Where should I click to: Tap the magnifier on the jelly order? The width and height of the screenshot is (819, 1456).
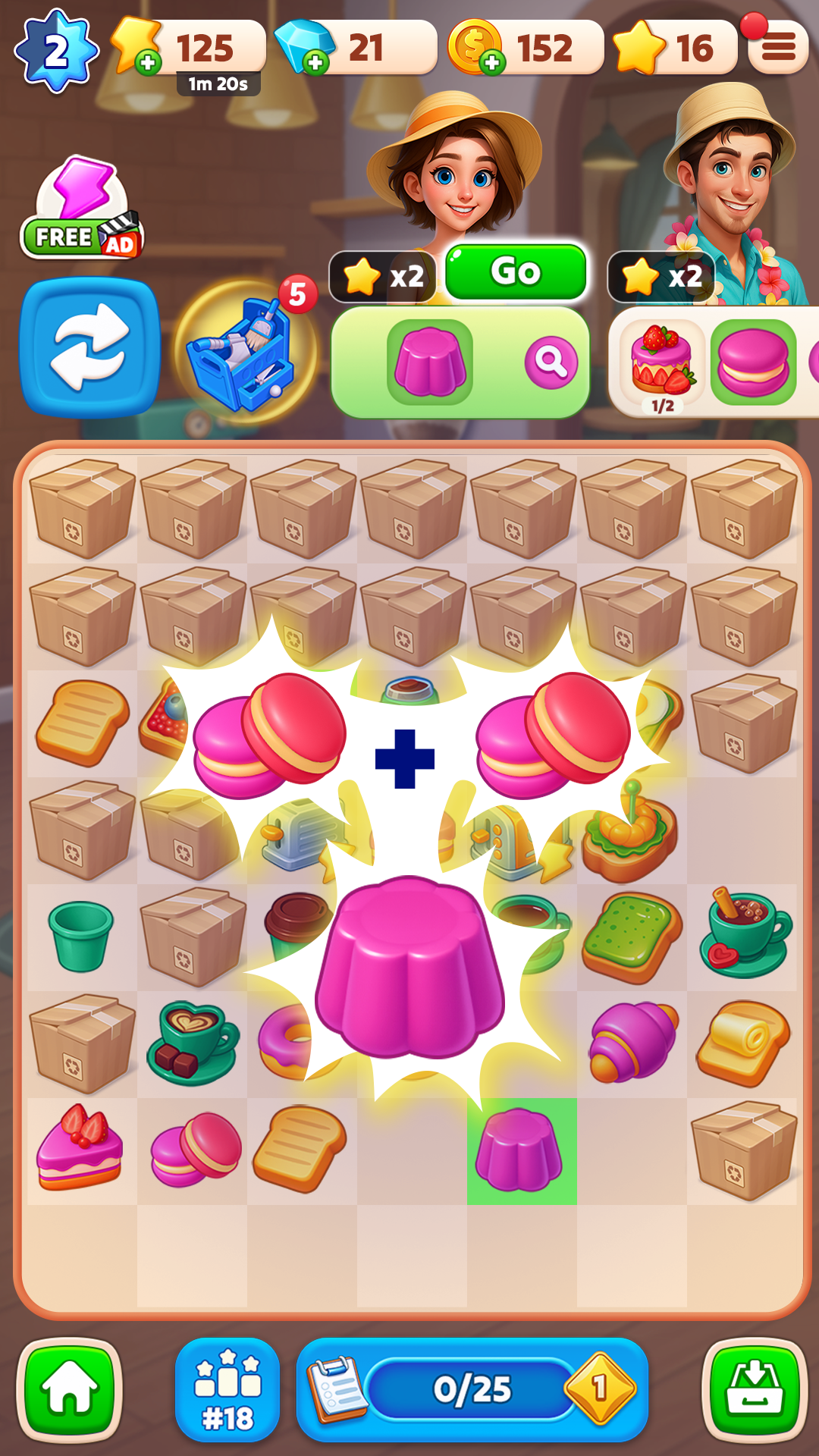[551, 362]
